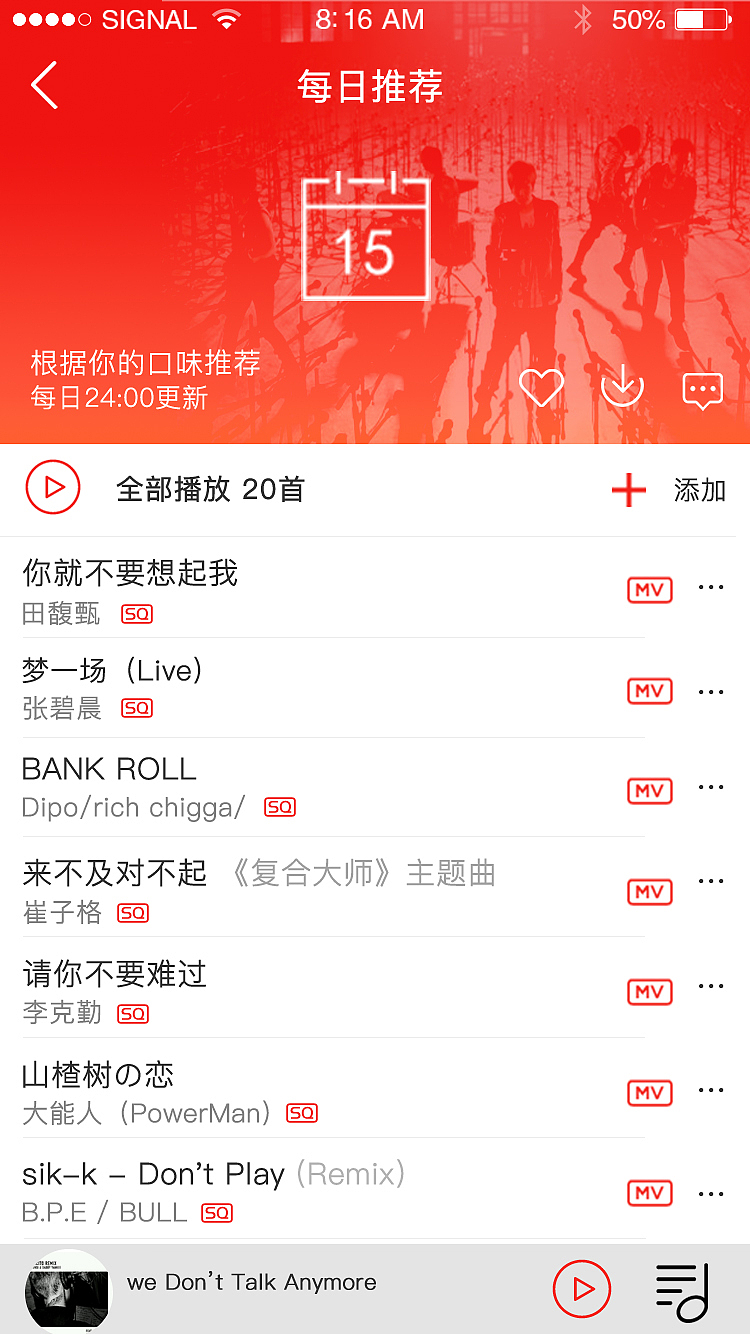Open the options menu for 山楂树の恋
Screen dimensions: 750x1334
[711, 1090]
